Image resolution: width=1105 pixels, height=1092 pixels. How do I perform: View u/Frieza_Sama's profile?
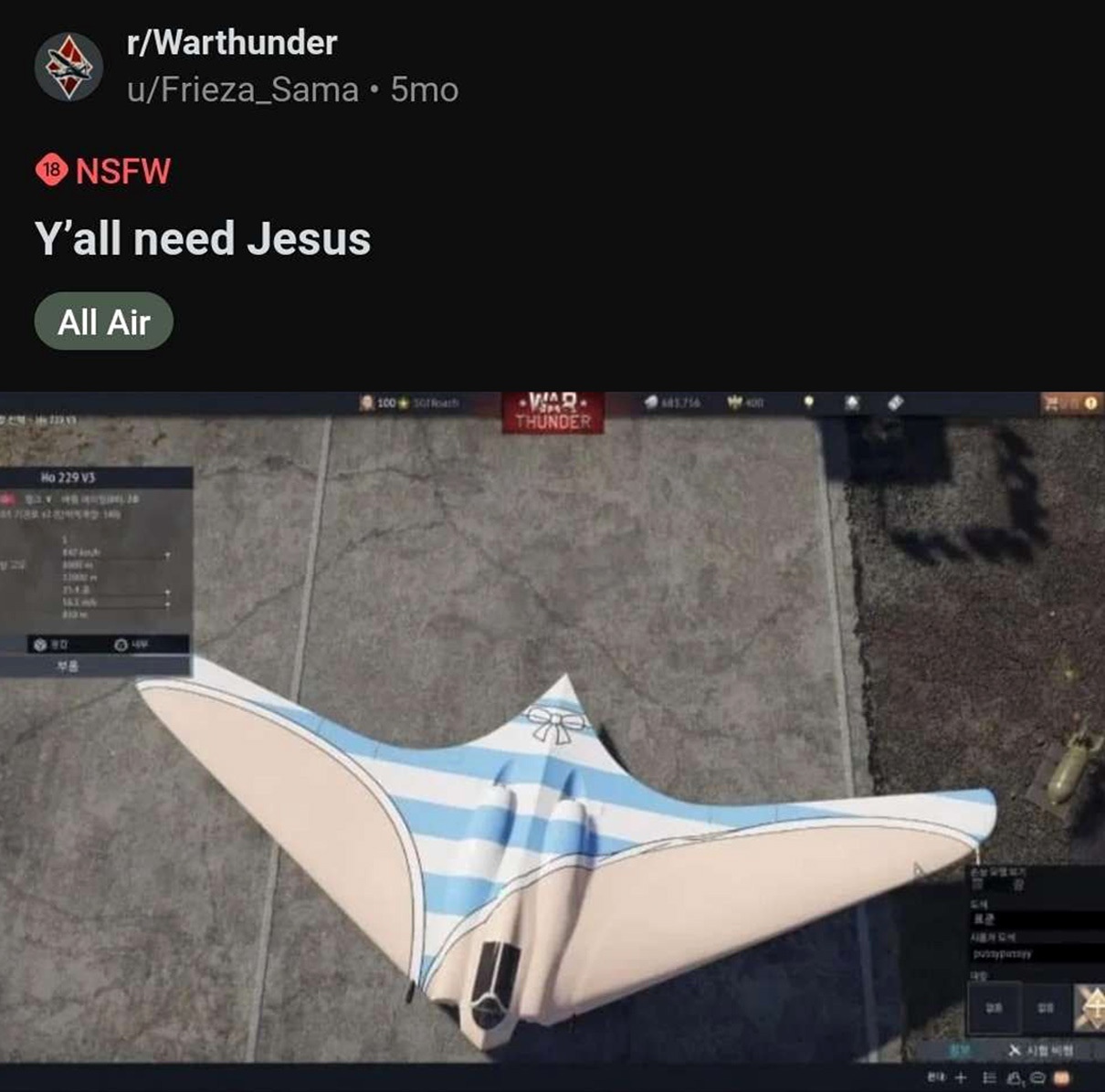[x=242, y=90]
